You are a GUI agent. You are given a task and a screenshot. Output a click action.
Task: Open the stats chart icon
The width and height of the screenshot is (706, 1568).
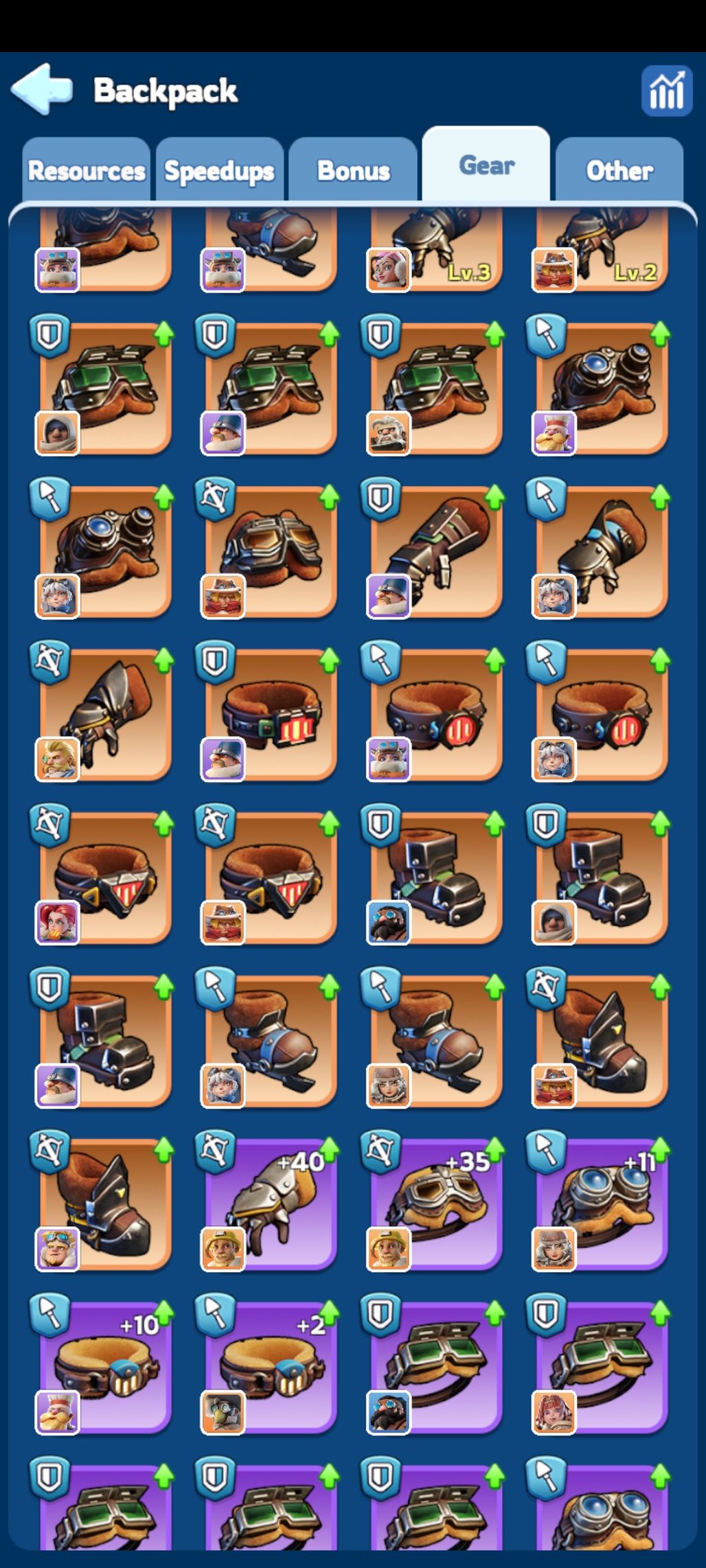click(x=666, y=91)
